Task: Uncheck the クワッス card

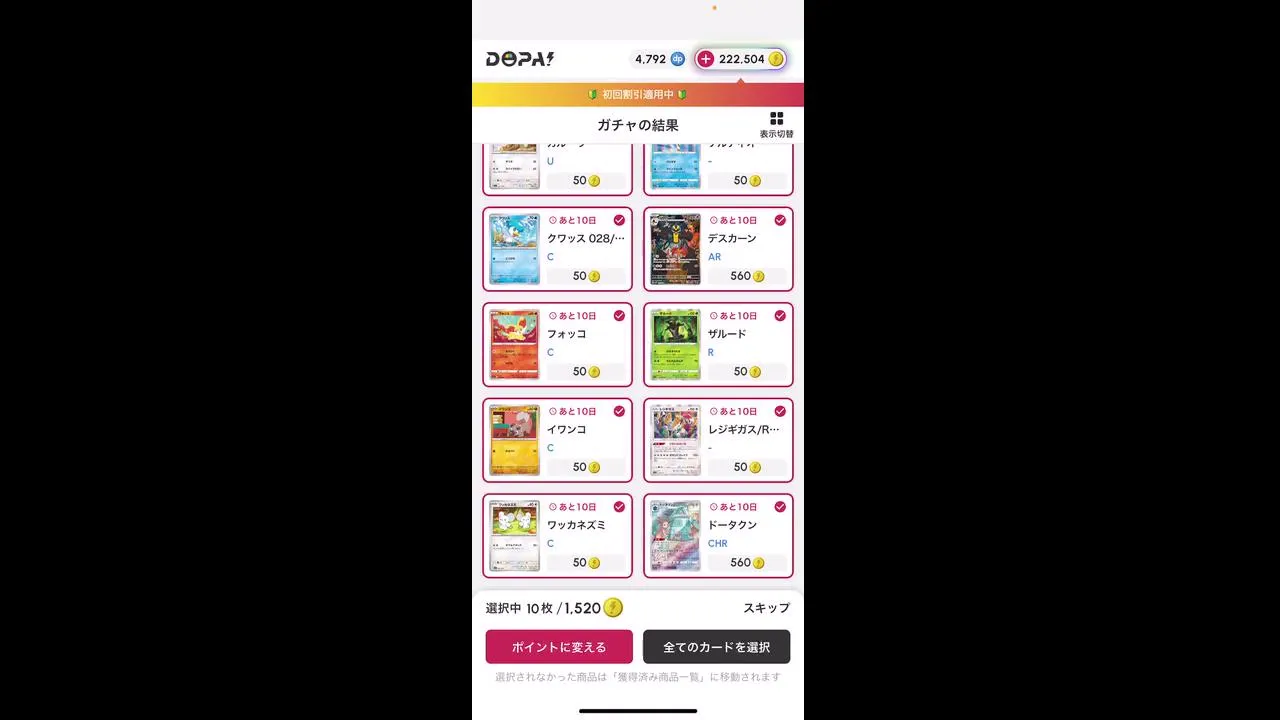Action: 619,220
